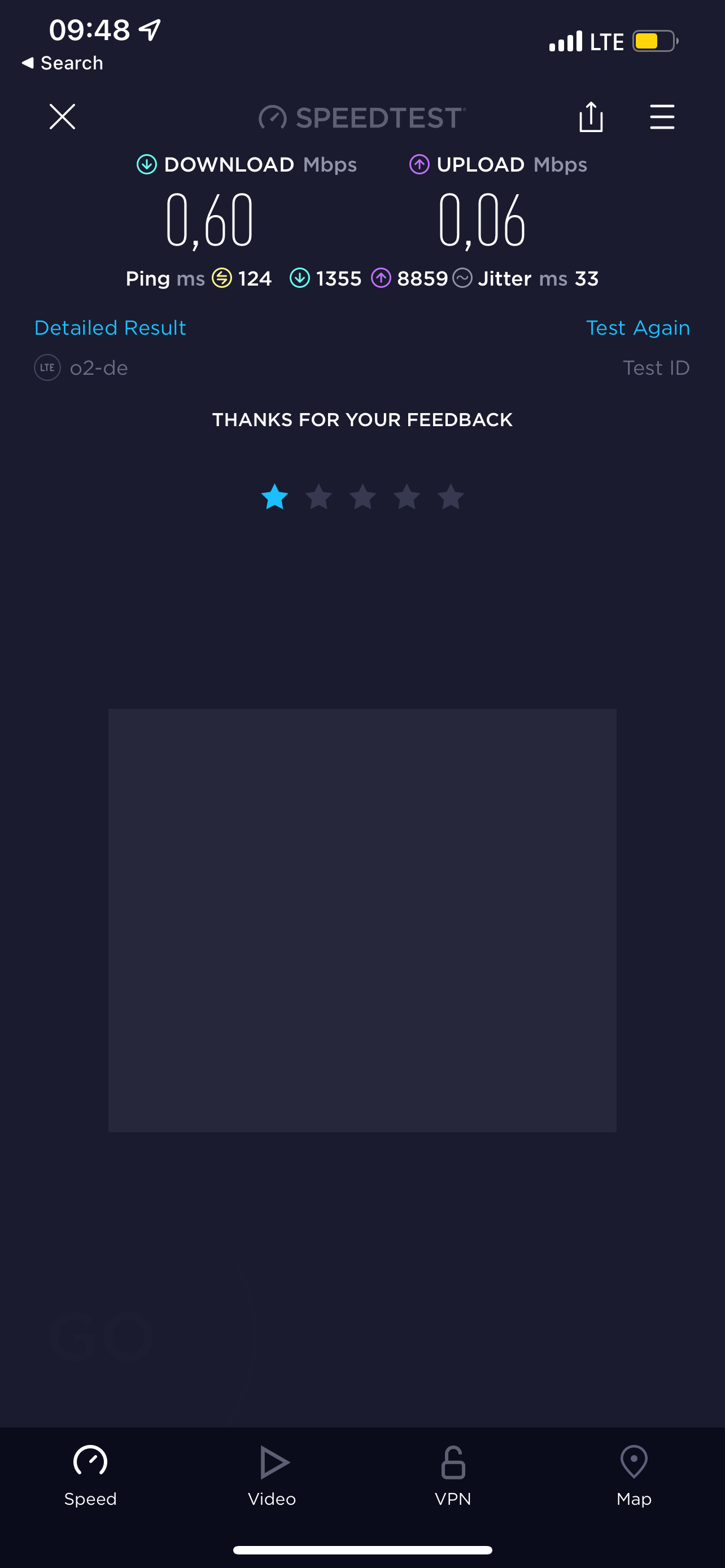Rate the test with five stars
725x1568 pixels.
pos(451,497)
